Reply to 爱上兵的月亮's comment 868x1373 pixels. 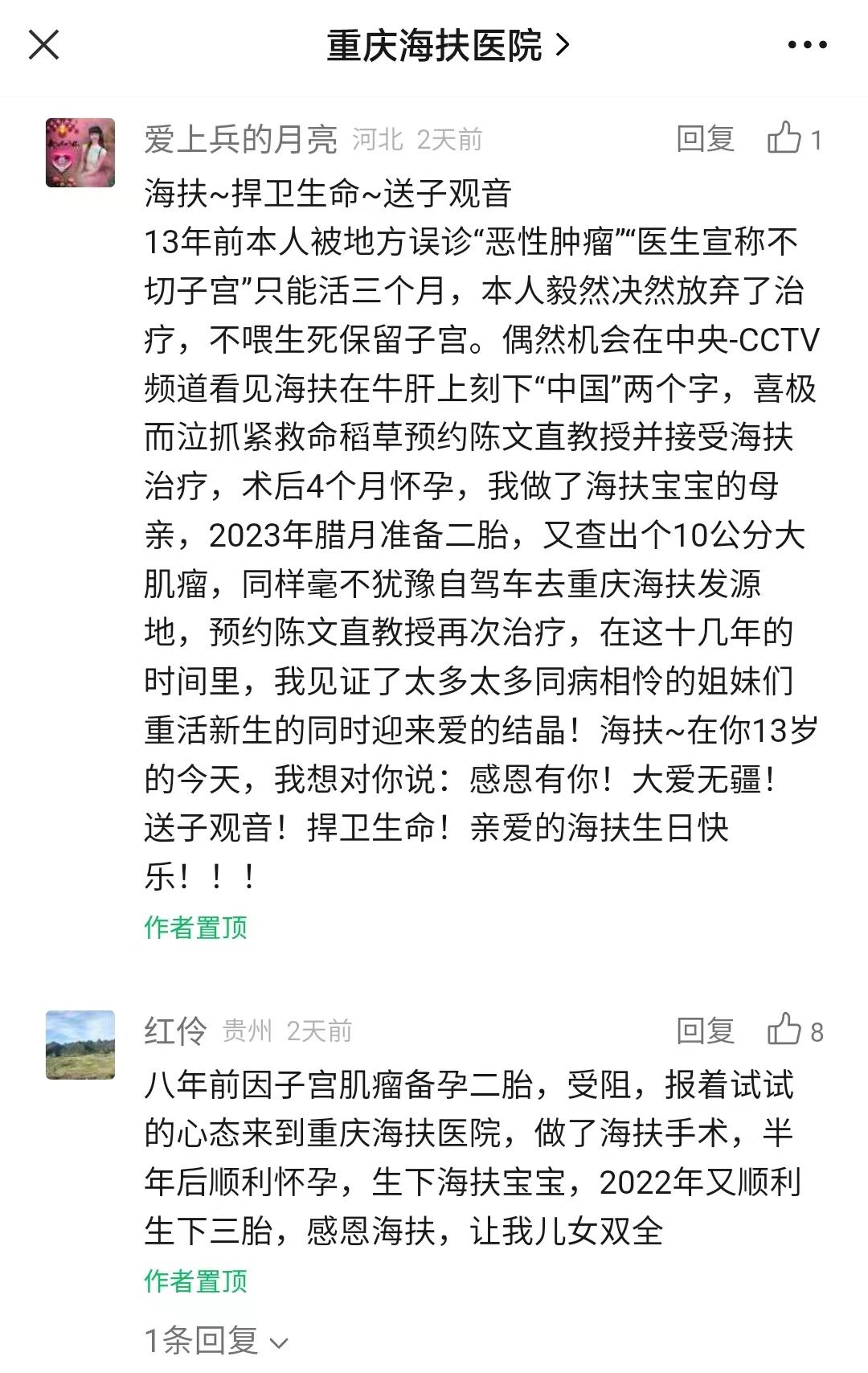705,139
